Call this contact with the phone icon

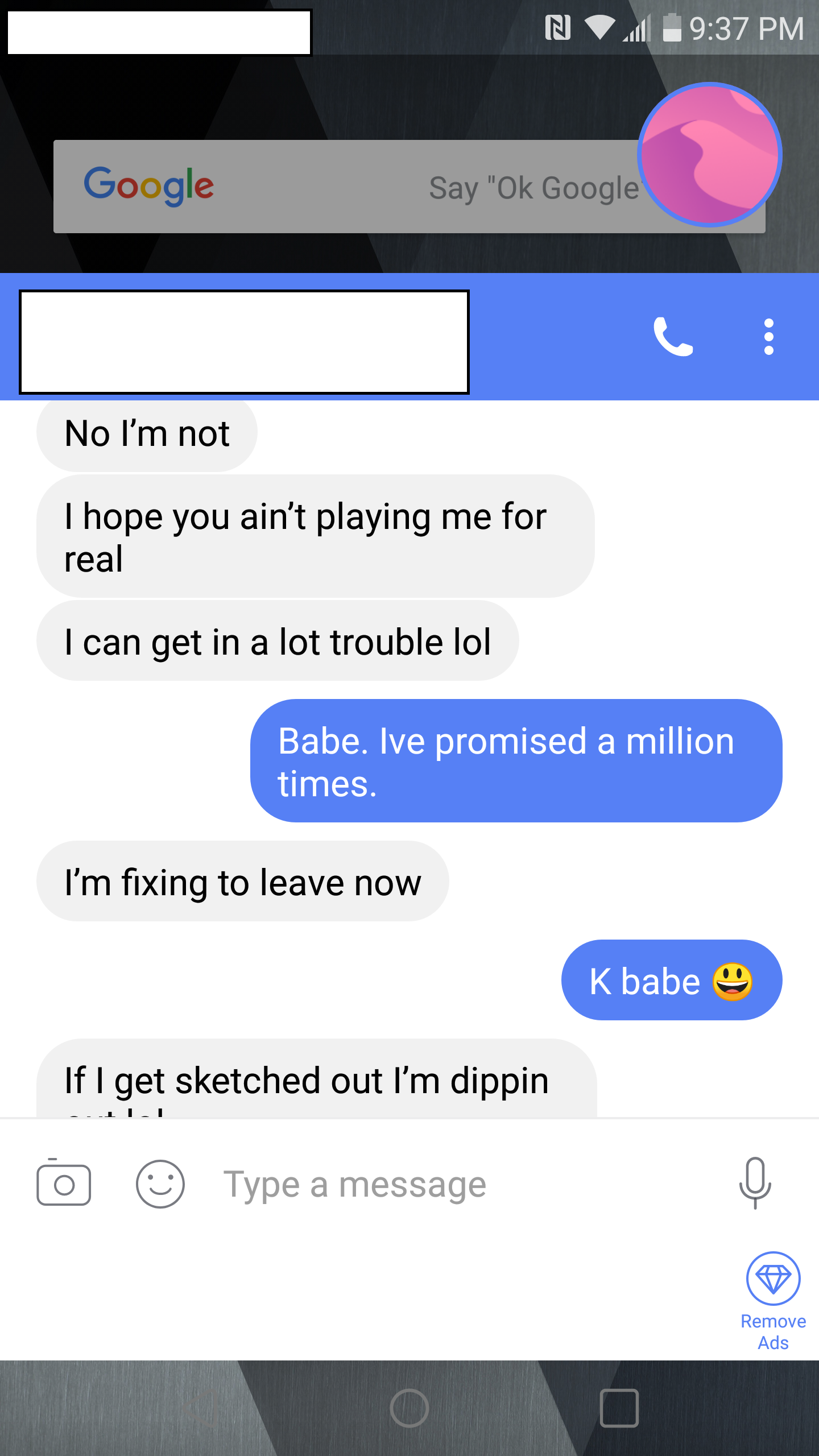click(673, 337)
